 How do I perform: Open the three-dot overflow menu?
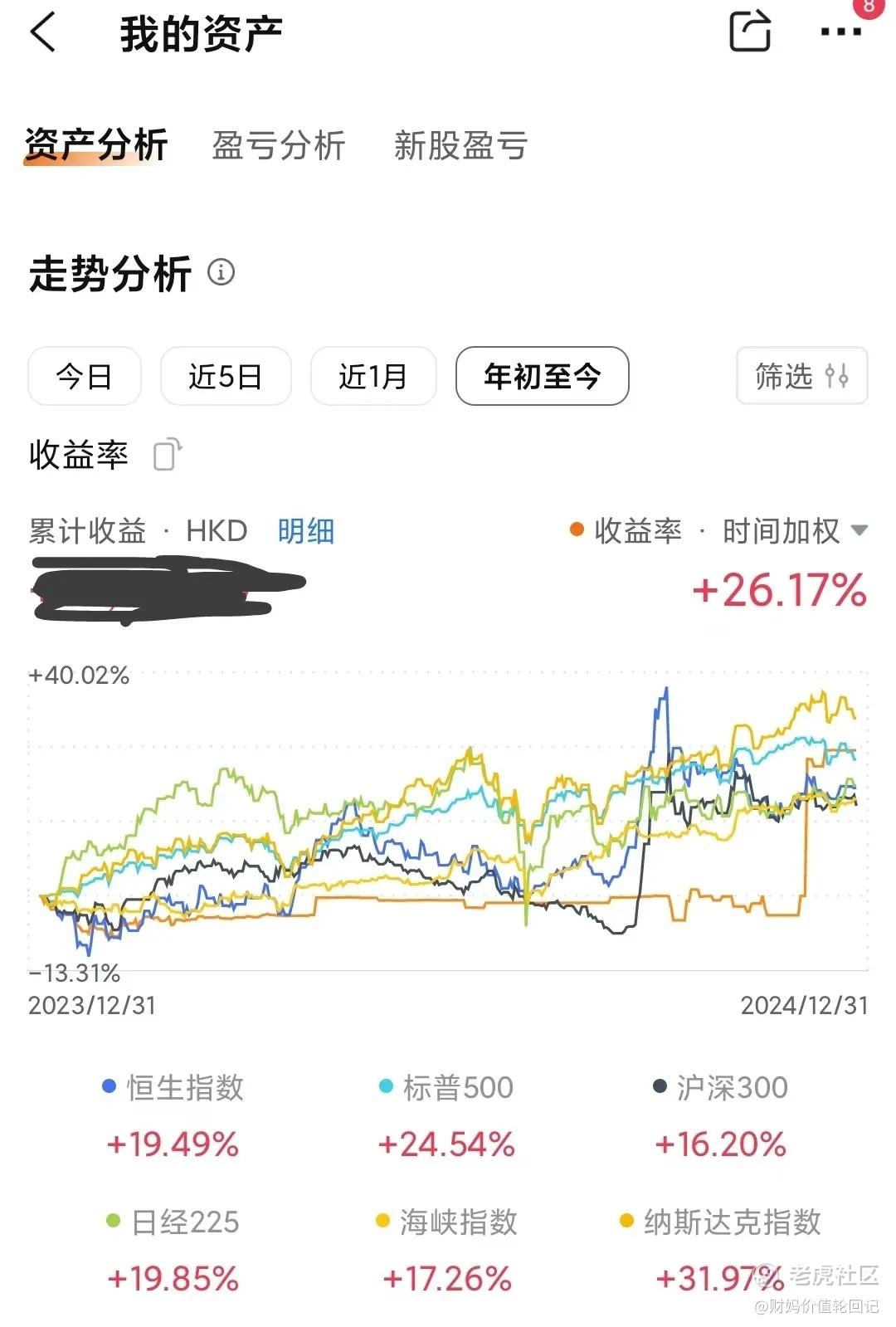click(x=840, y=32)
